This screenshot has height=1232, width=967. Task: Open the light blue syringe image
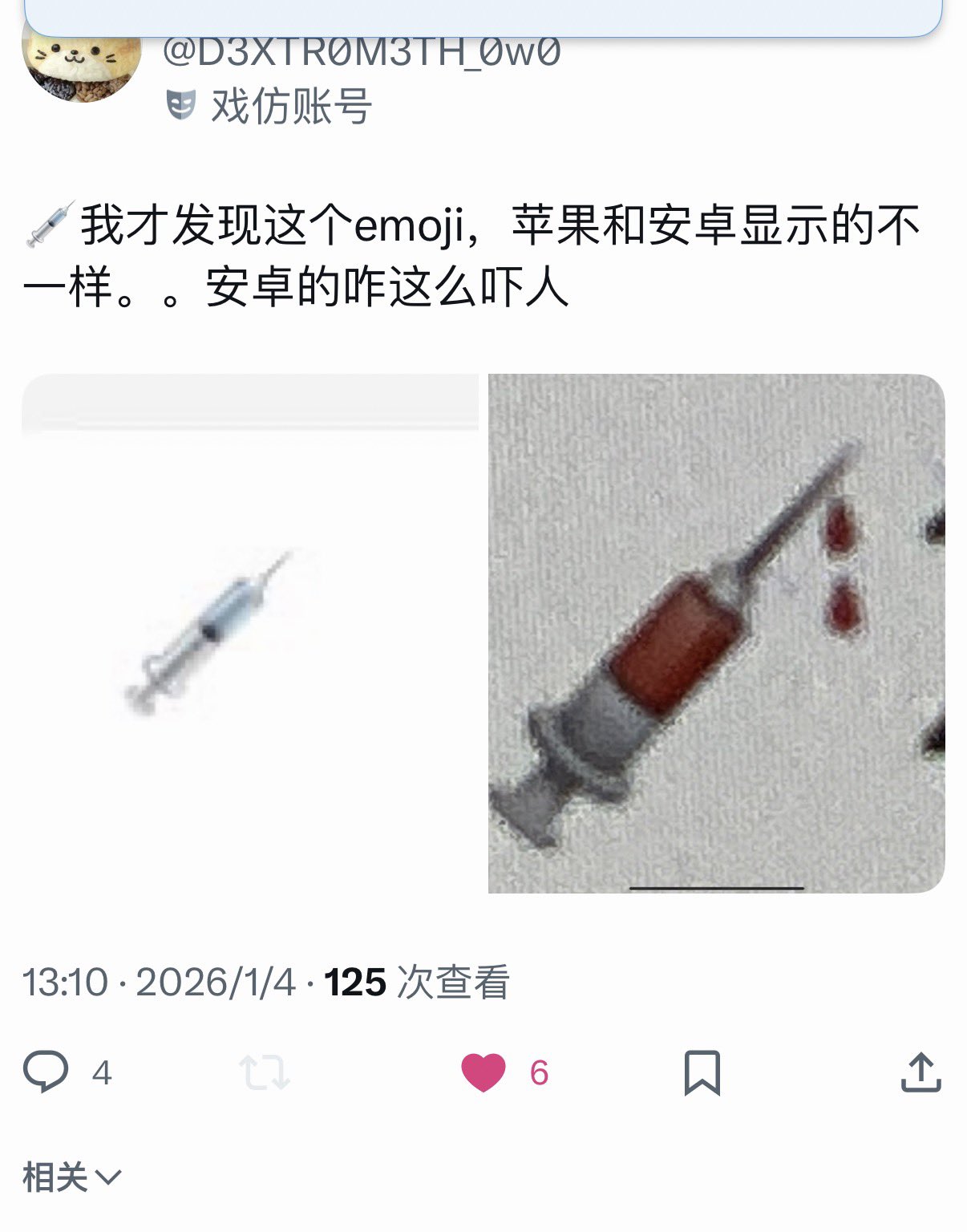[250, 634]
